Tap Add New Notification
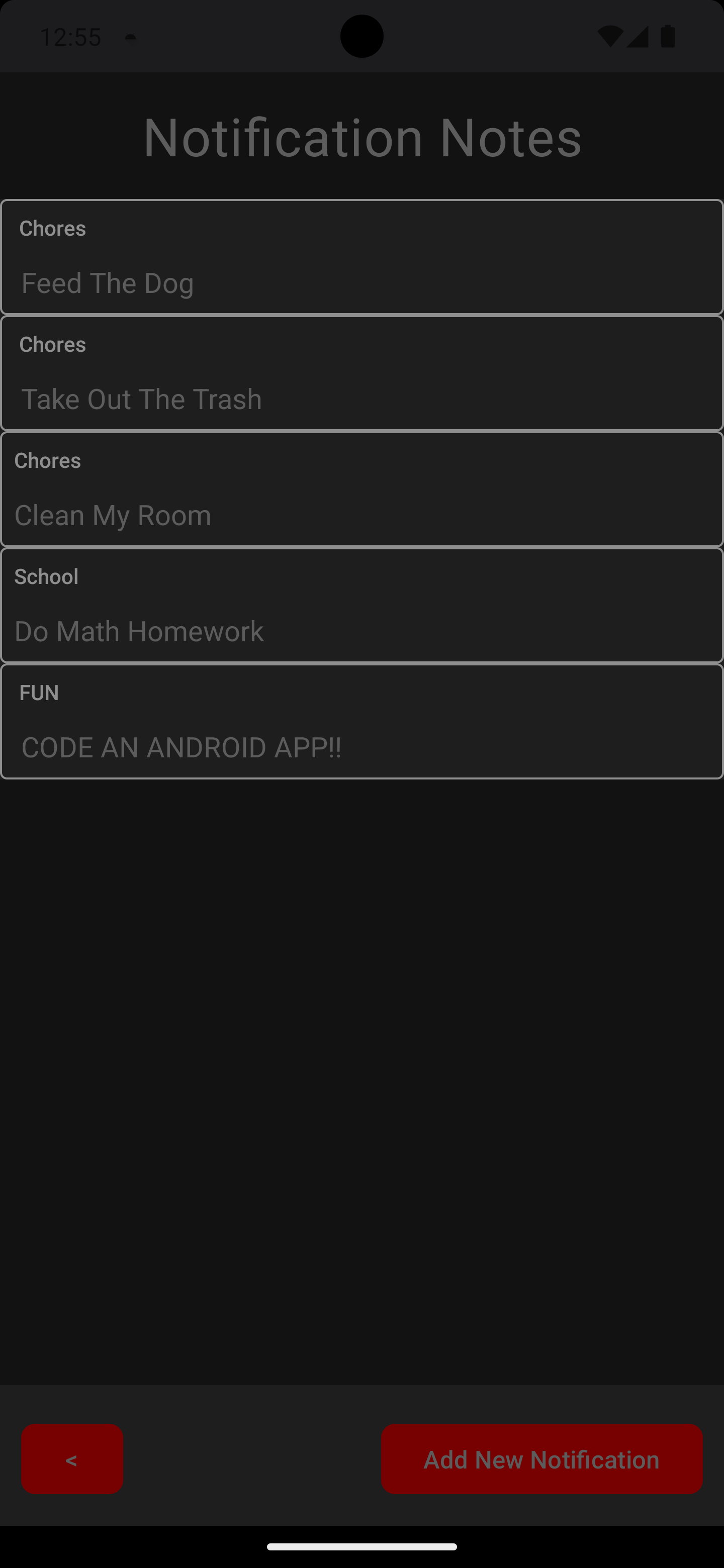The width and height of the screenshot is (724, 1568). pyautogui.click(x=541, y=1459)
